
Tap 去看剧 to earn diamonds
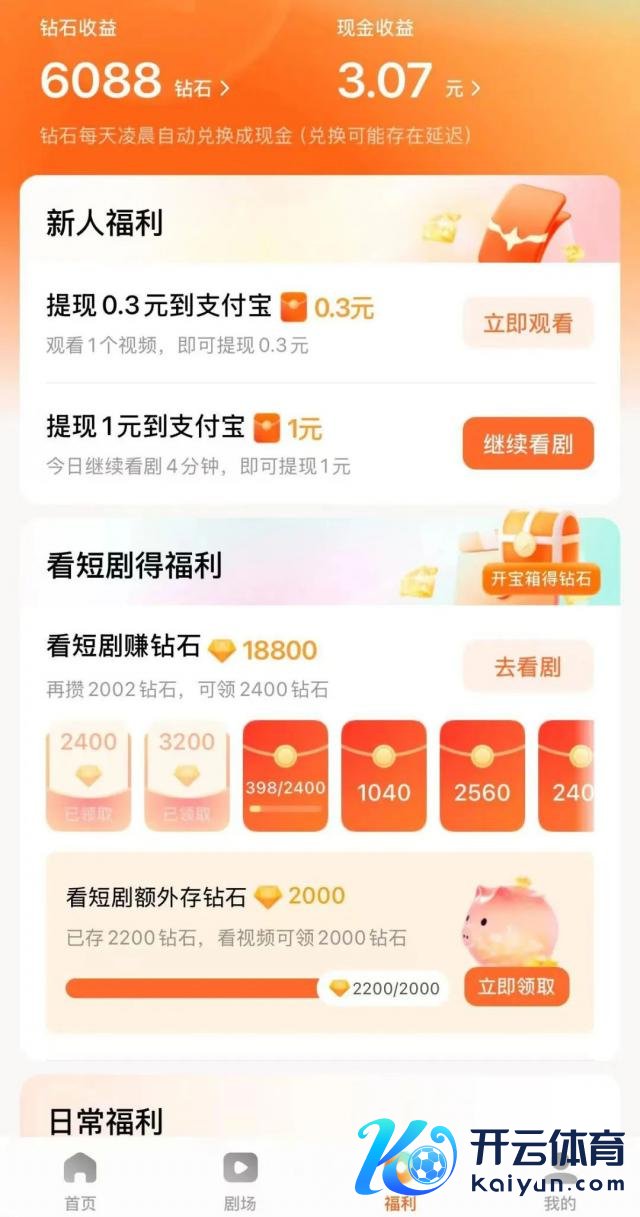pos(527,667)
